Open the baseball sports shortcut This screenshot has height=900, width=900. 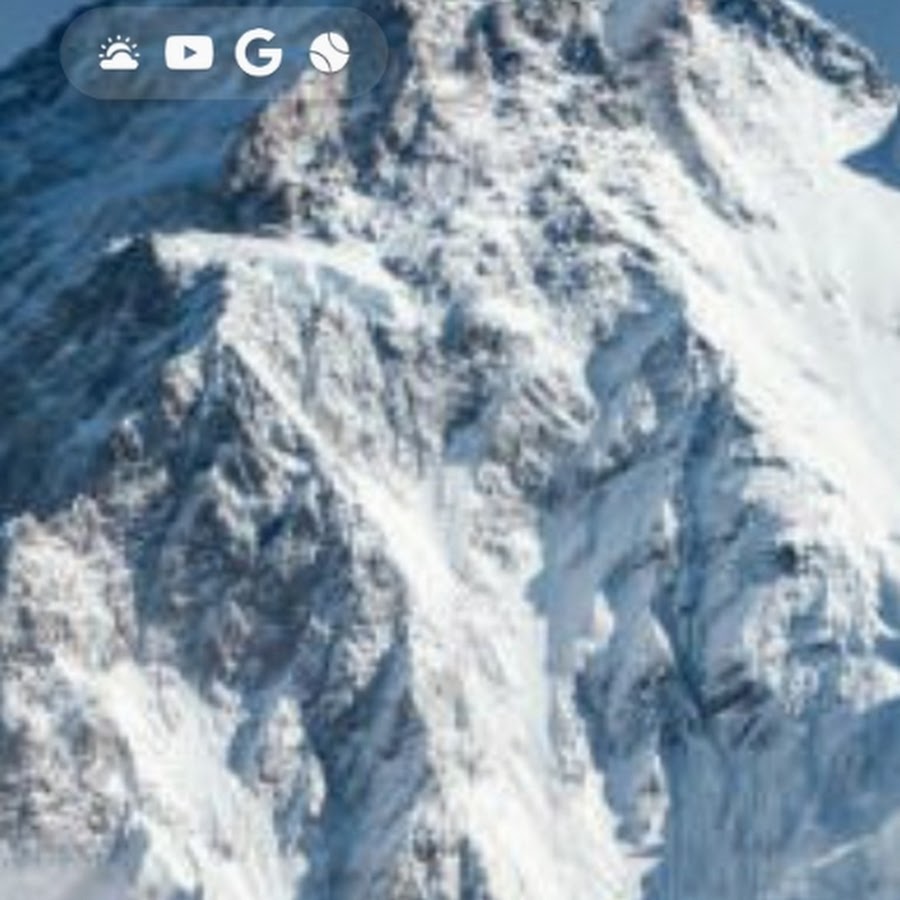tap(329, 53)
